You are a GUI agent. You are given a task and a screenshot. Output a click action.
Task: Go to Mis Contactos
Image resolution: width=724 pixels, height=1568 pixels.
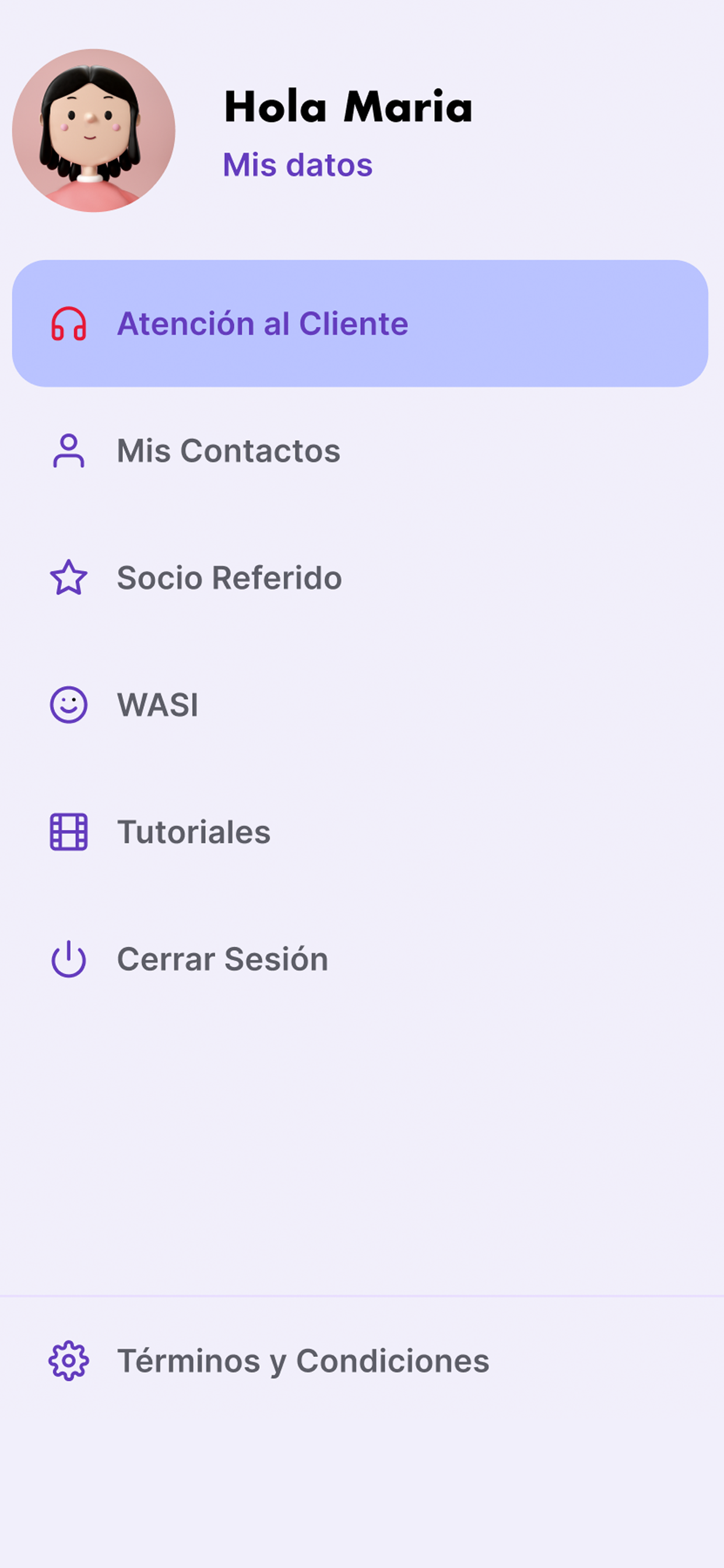(x=360, y=450)
